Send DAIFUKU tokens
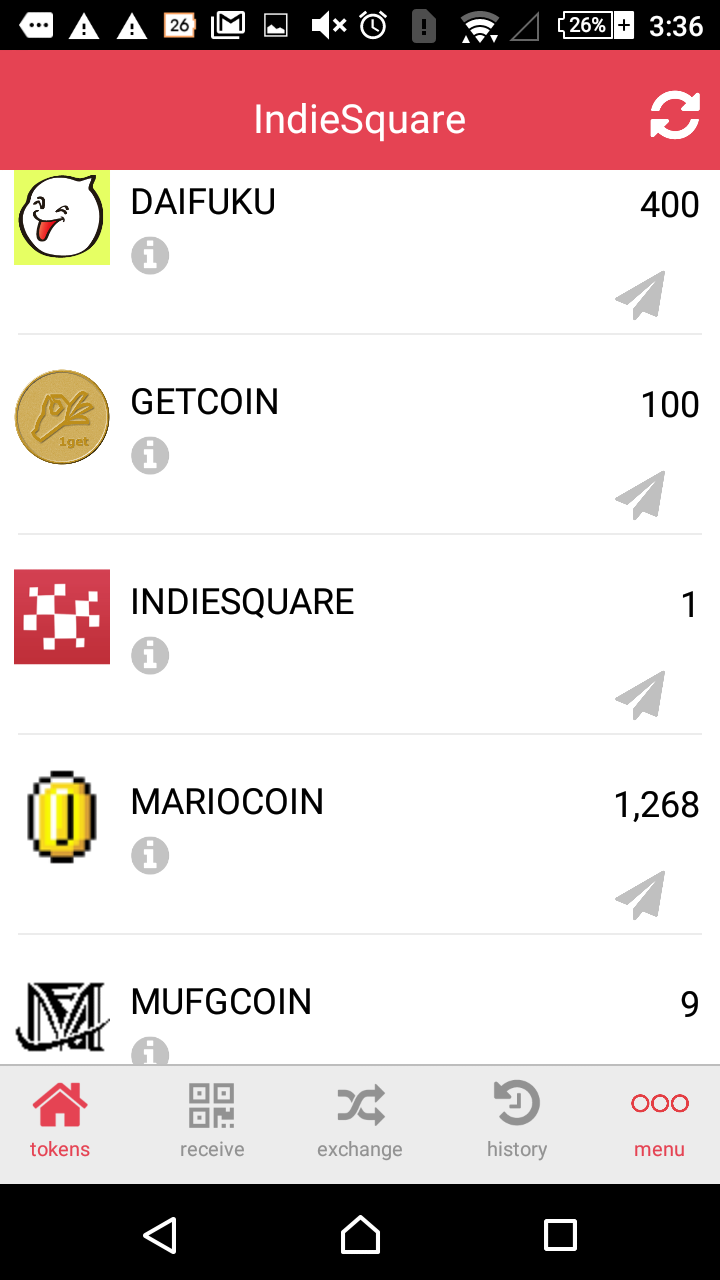The height and width of the screenshot is (1280, 720). pyautogui.click(x=640, y=295)
